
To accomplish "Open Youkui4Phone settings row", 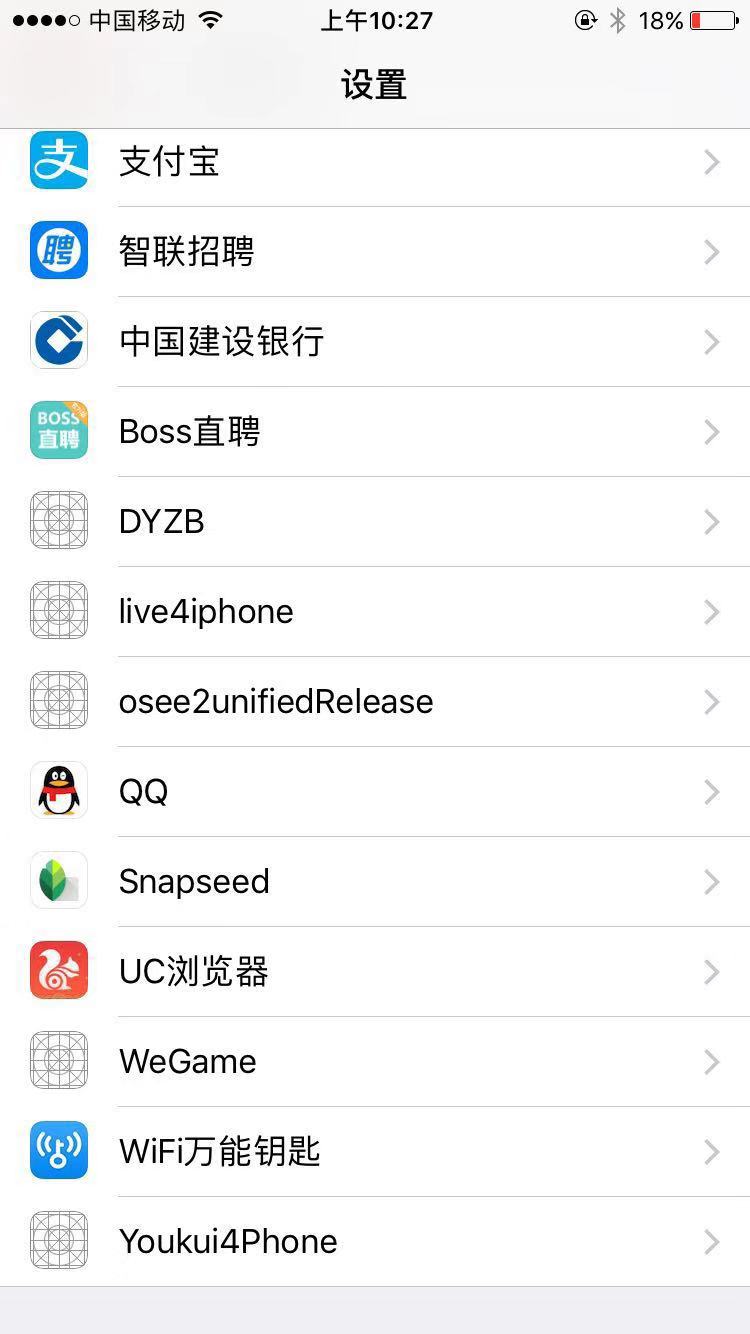I will [375, 1242].
